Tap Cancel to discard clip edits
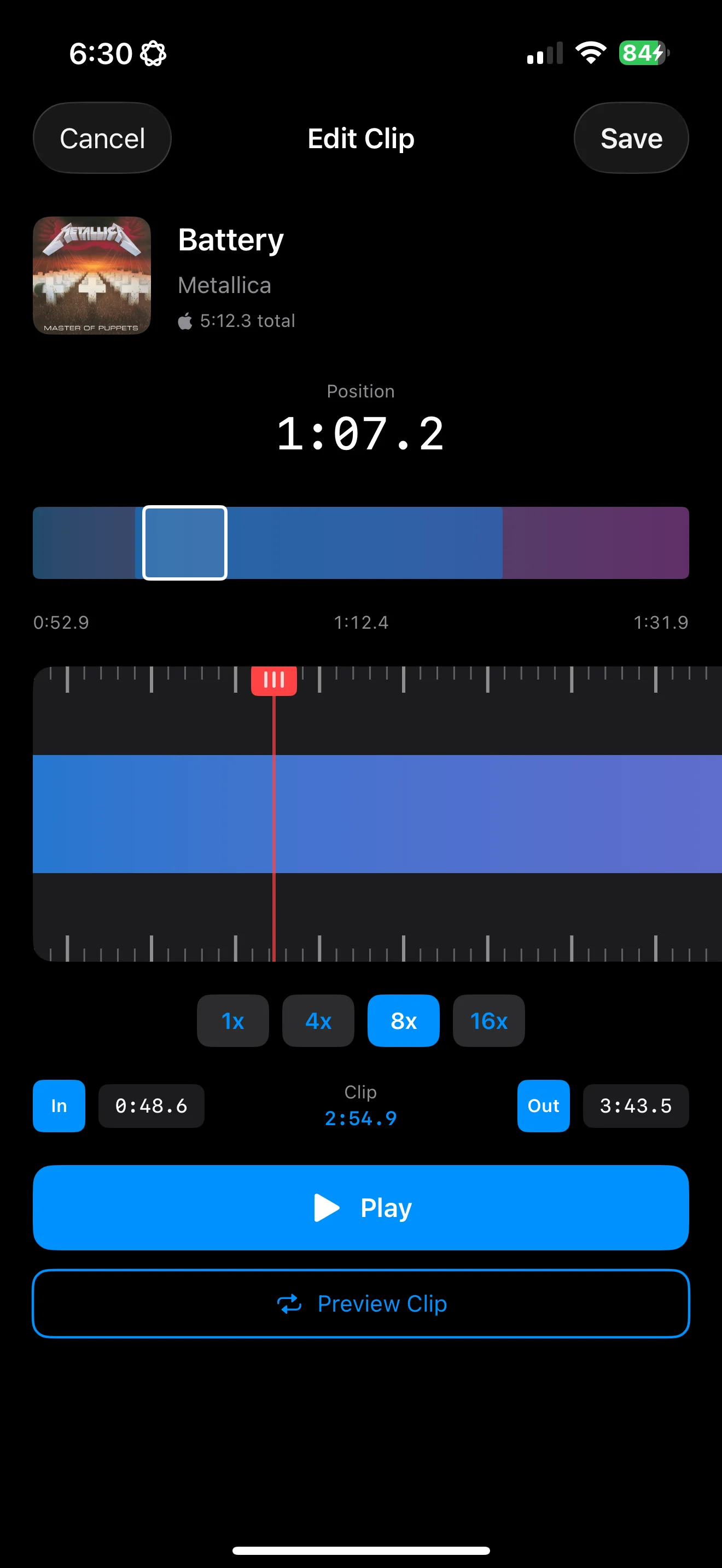The image size is (722, 1568). point(102,138)
